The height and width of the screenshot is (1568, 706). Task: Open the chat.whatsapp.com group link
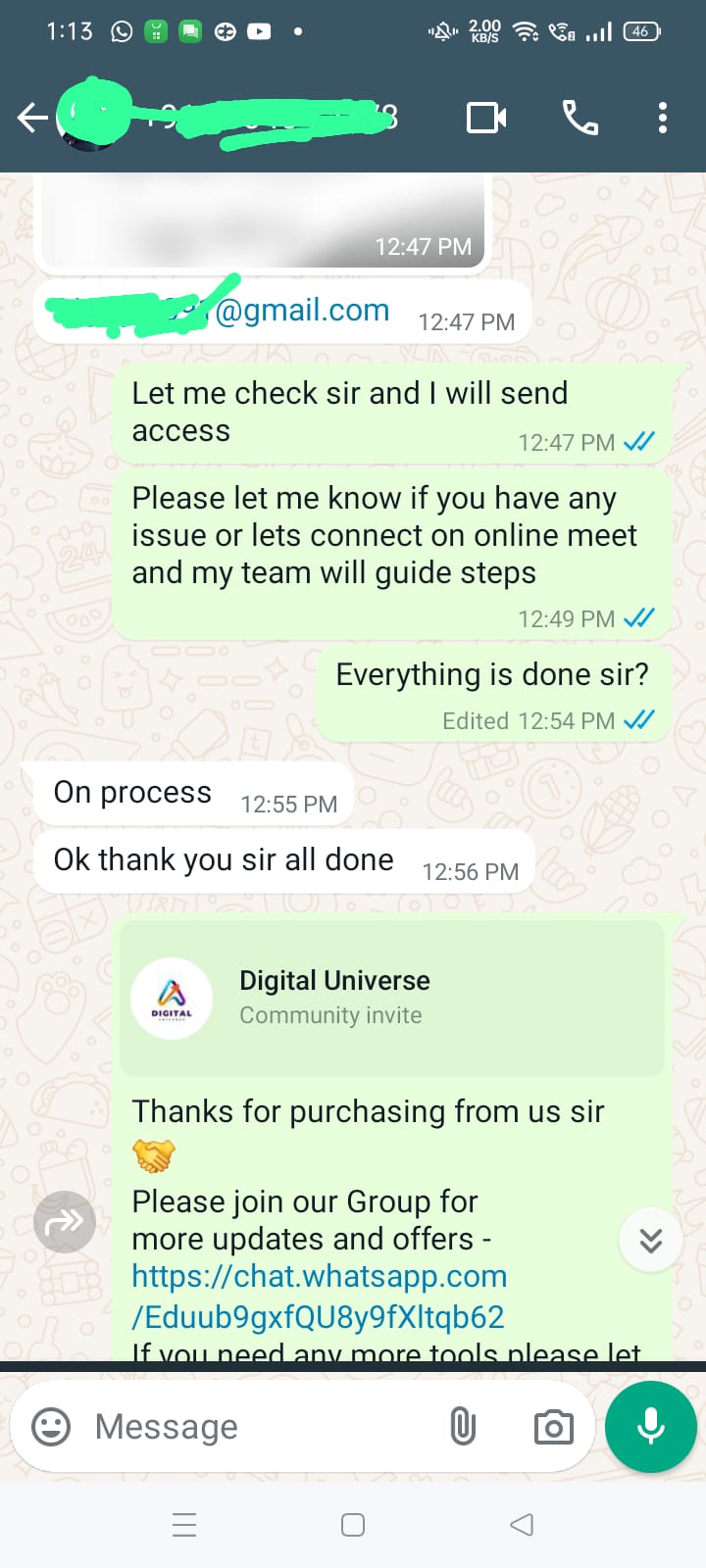[x=319, y=1296]
